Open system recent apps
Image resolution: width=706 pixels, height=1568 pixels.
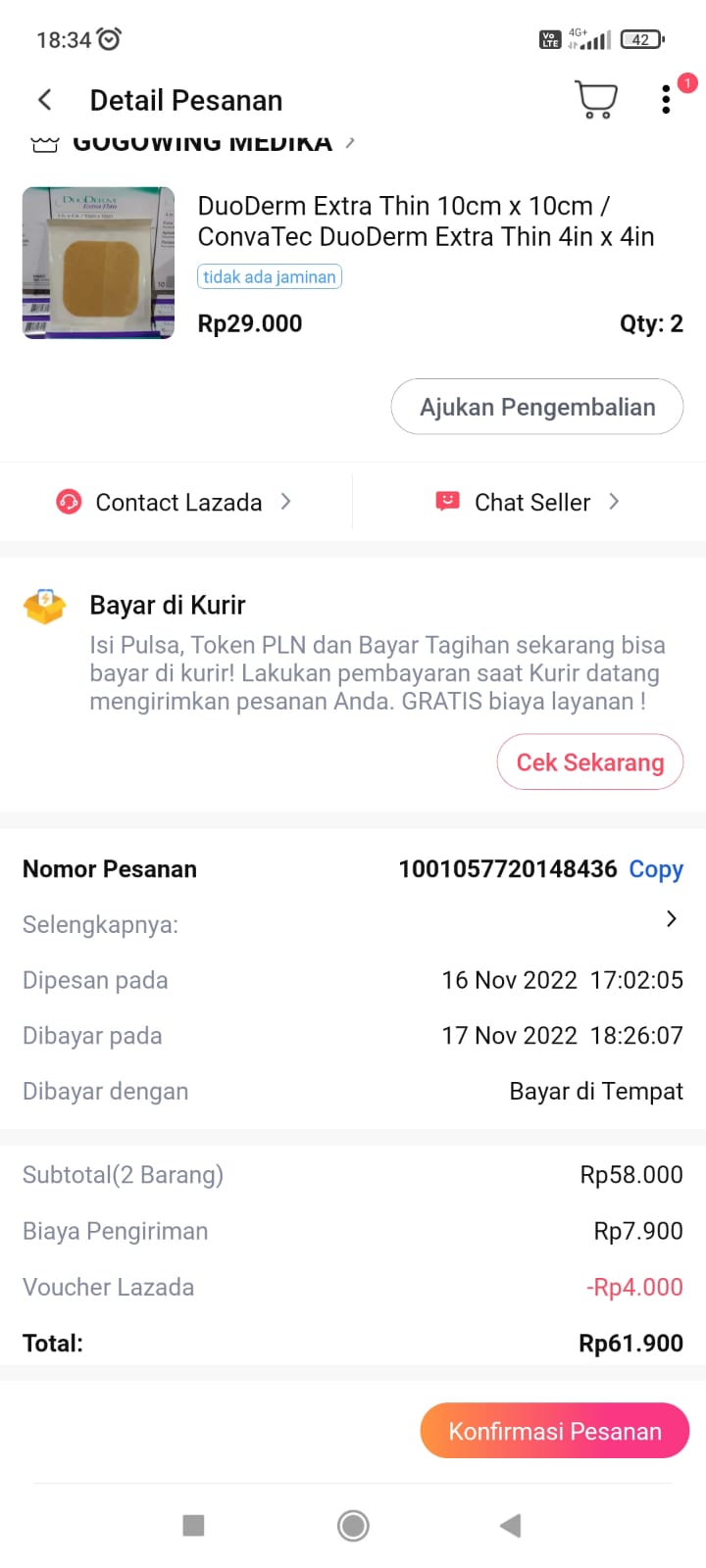click(194, 1525)
